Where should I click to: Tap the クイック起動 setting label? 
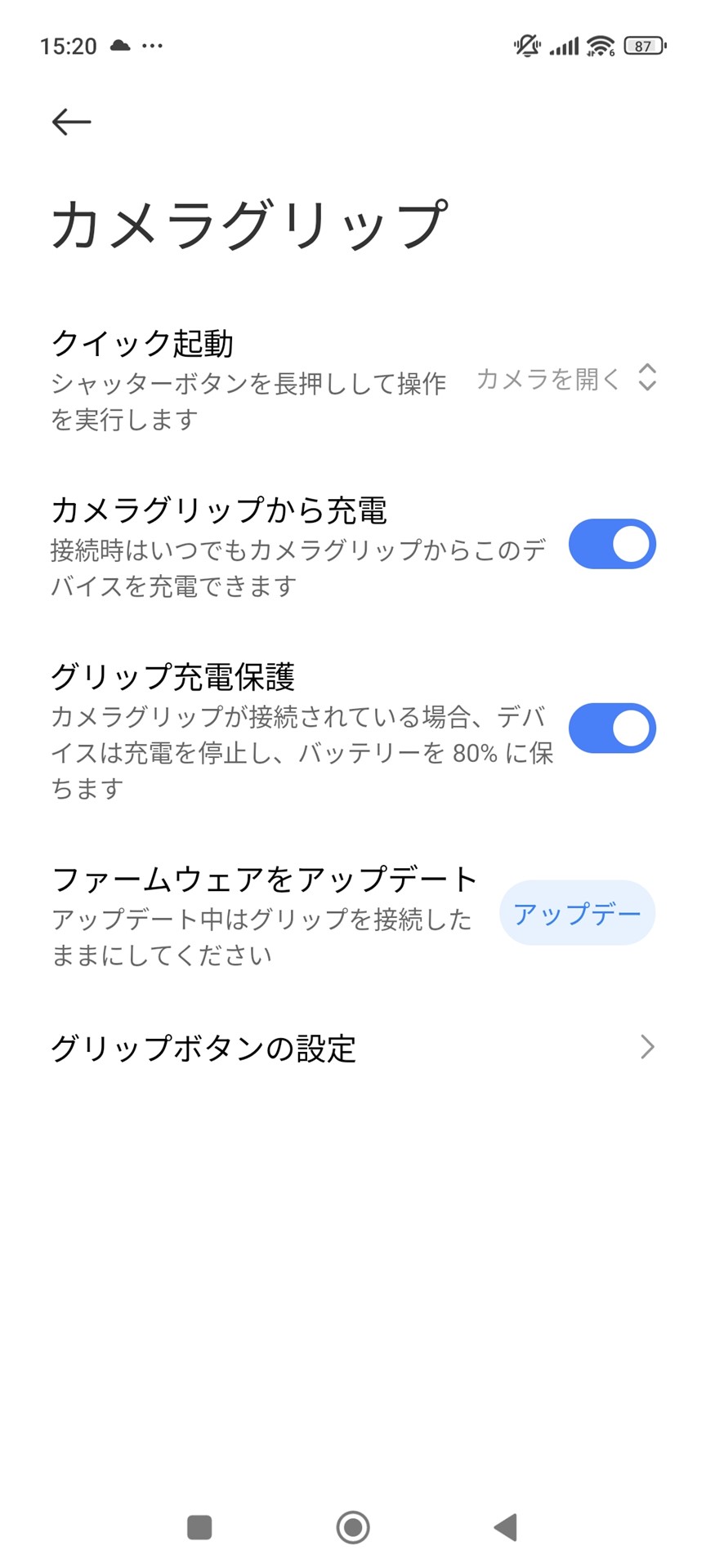coord(142,345)
